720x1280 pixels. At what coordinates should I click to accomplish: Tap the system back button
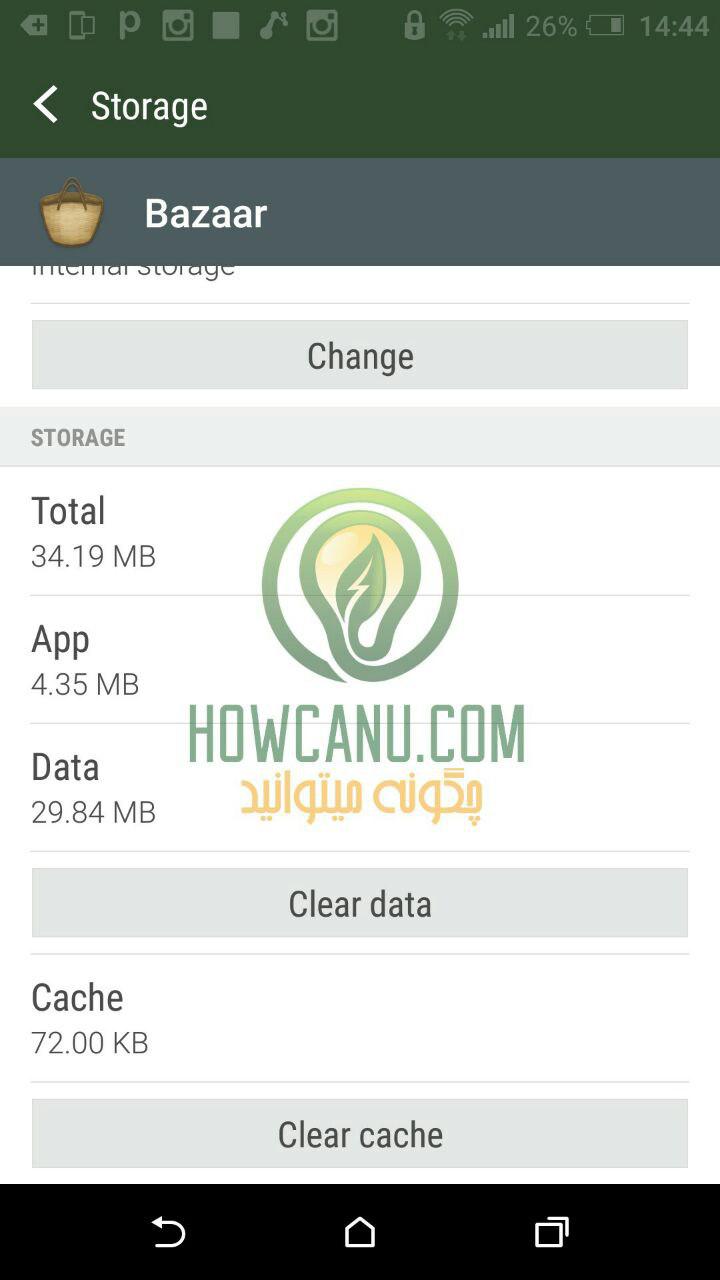168,1232
